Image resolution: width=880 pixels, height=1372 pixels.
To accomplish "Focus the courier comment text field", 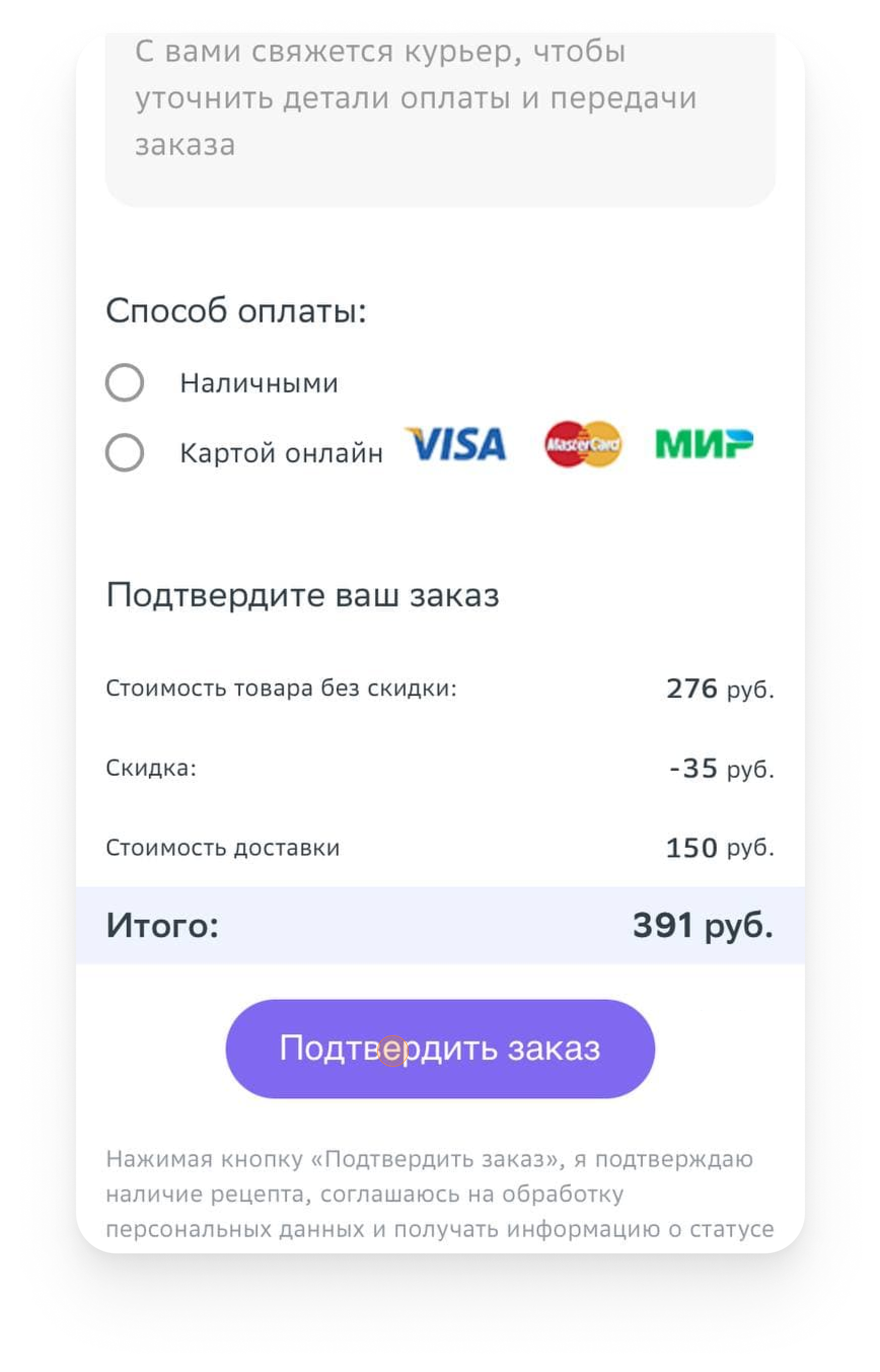I will [x=440, y=114].
